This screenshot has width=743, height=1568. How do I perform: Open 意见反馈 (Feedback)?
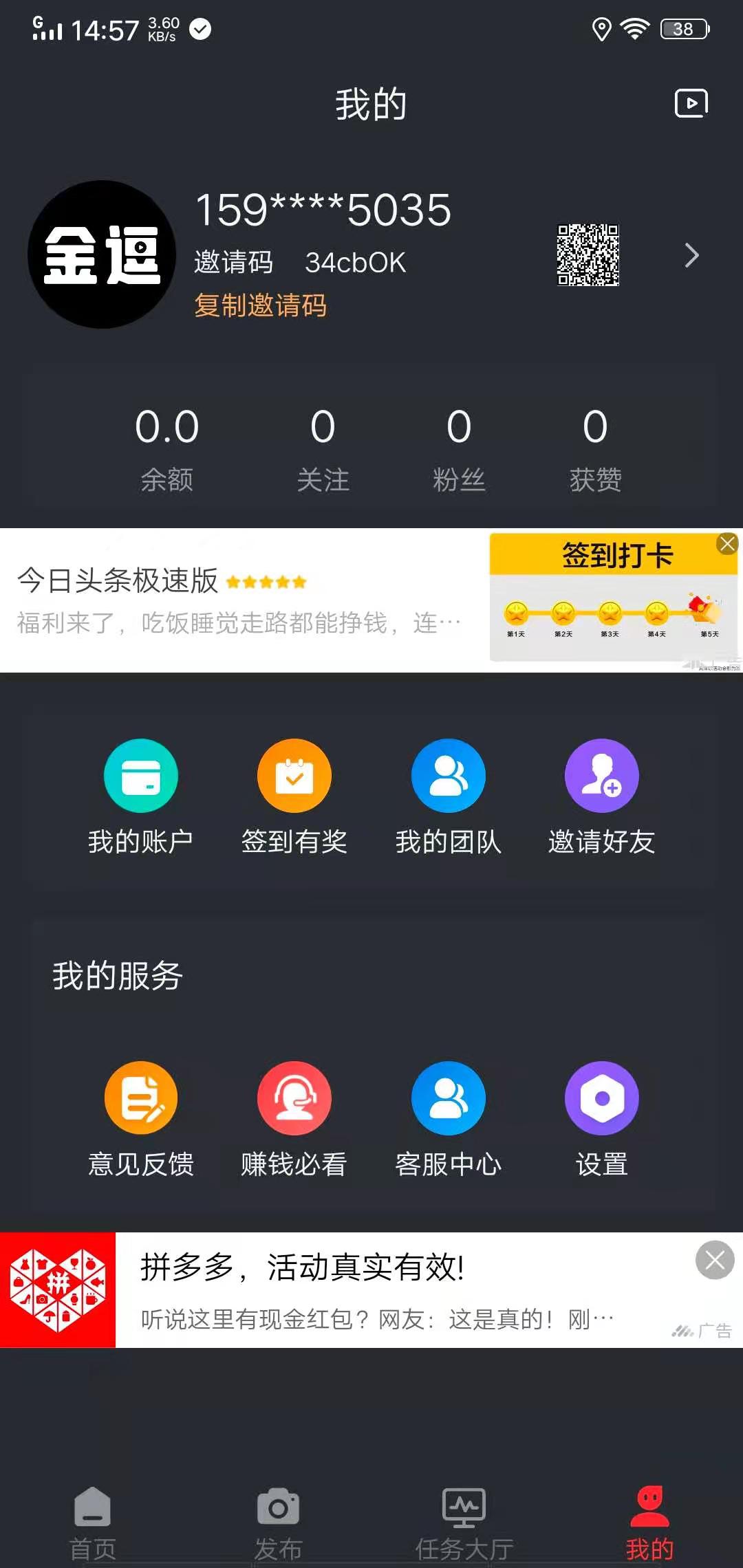click(140, 1121)
